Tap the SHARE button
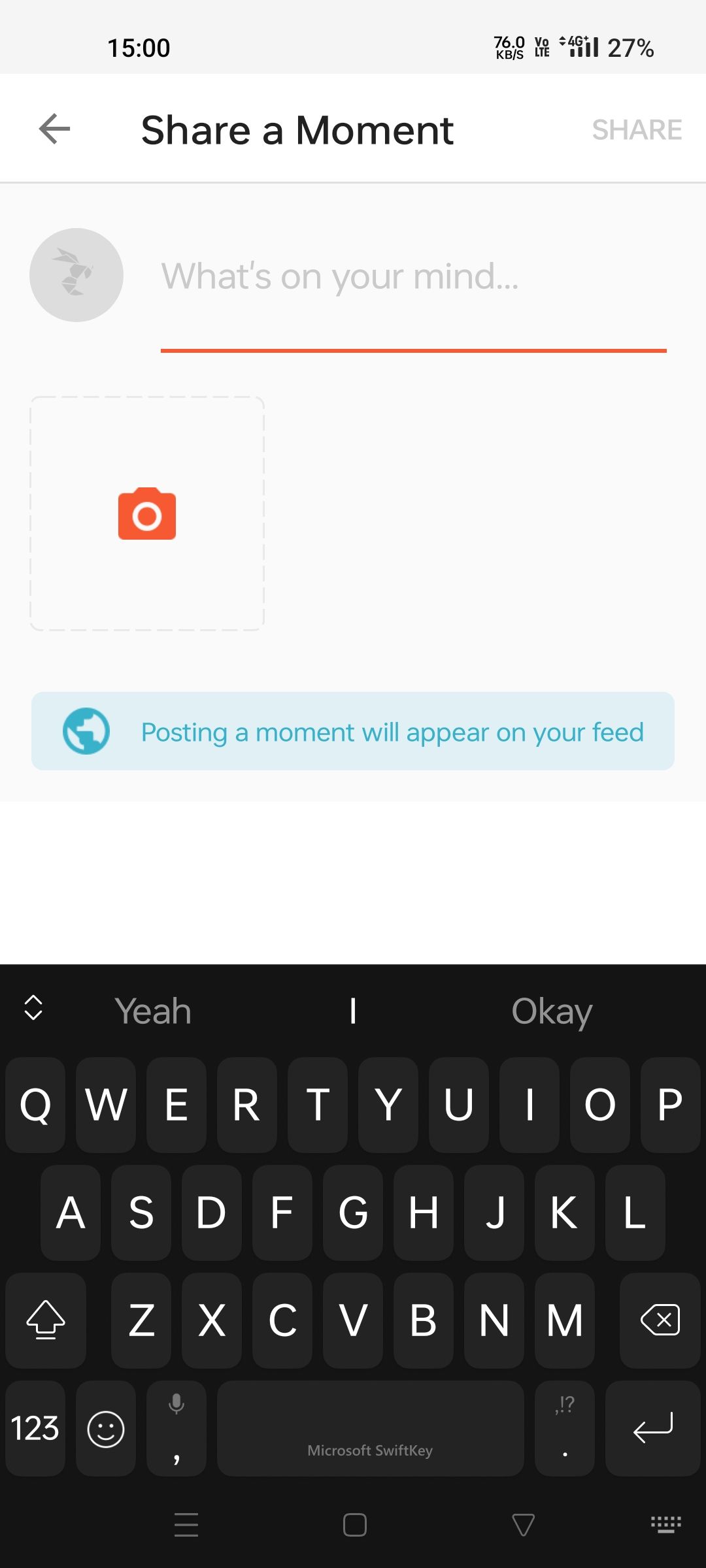Viewport: 706px width, 1568px height. (637, 130)
